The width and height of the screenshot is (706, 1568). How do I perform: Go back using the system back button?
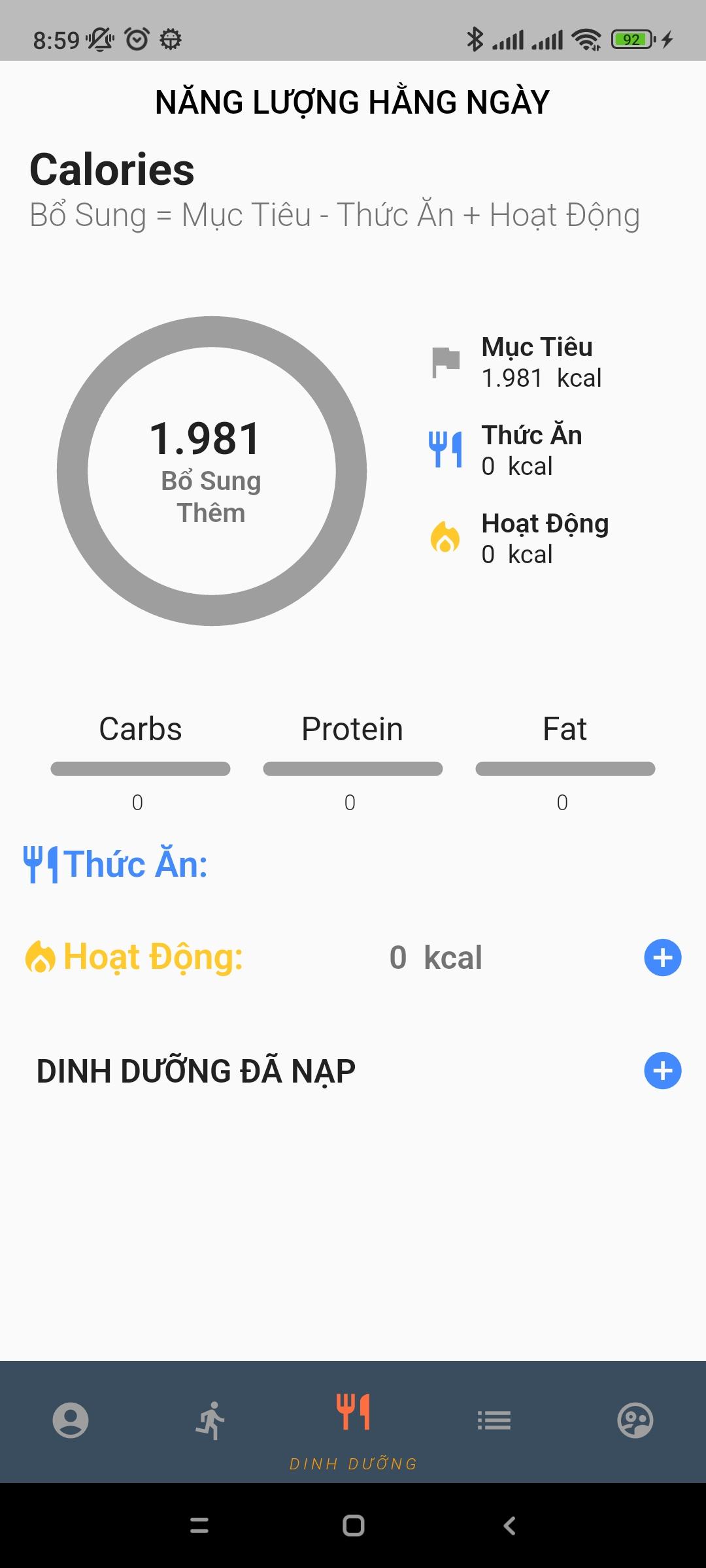click(510, 1526)
